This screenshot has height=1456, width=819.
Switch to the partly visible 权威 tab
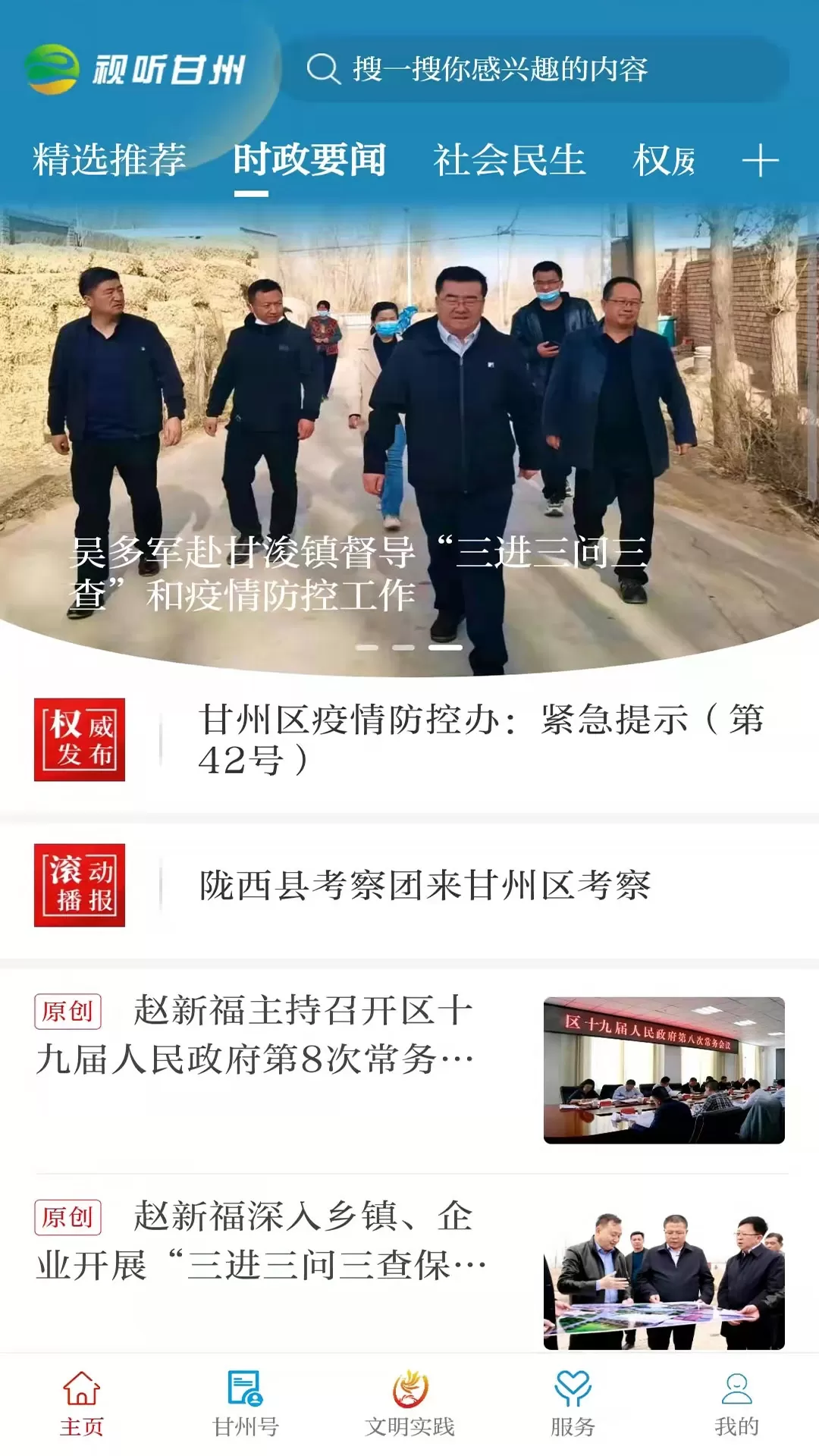[x=664, y=161]
